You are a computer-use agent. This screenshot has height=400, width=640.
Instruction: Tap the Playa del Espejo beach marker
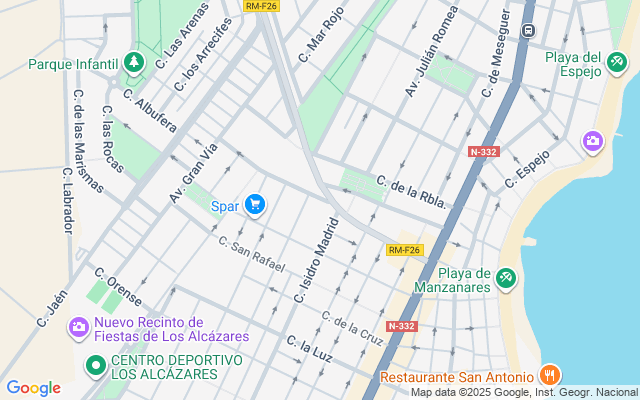(x=617, y=63)
